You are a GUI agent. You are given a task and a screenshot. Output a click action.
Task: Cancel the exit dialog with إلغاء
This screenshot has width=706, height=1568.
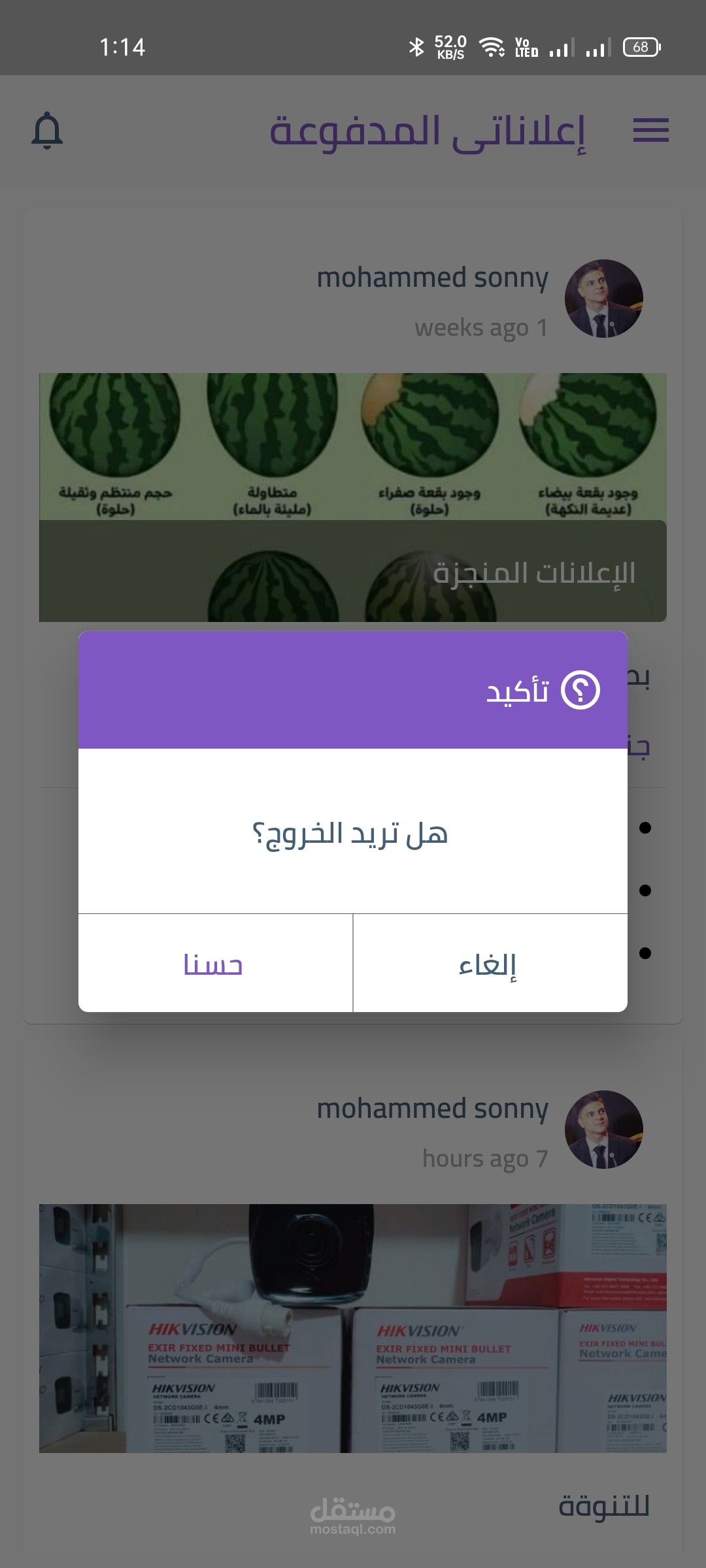coord(489,964)
